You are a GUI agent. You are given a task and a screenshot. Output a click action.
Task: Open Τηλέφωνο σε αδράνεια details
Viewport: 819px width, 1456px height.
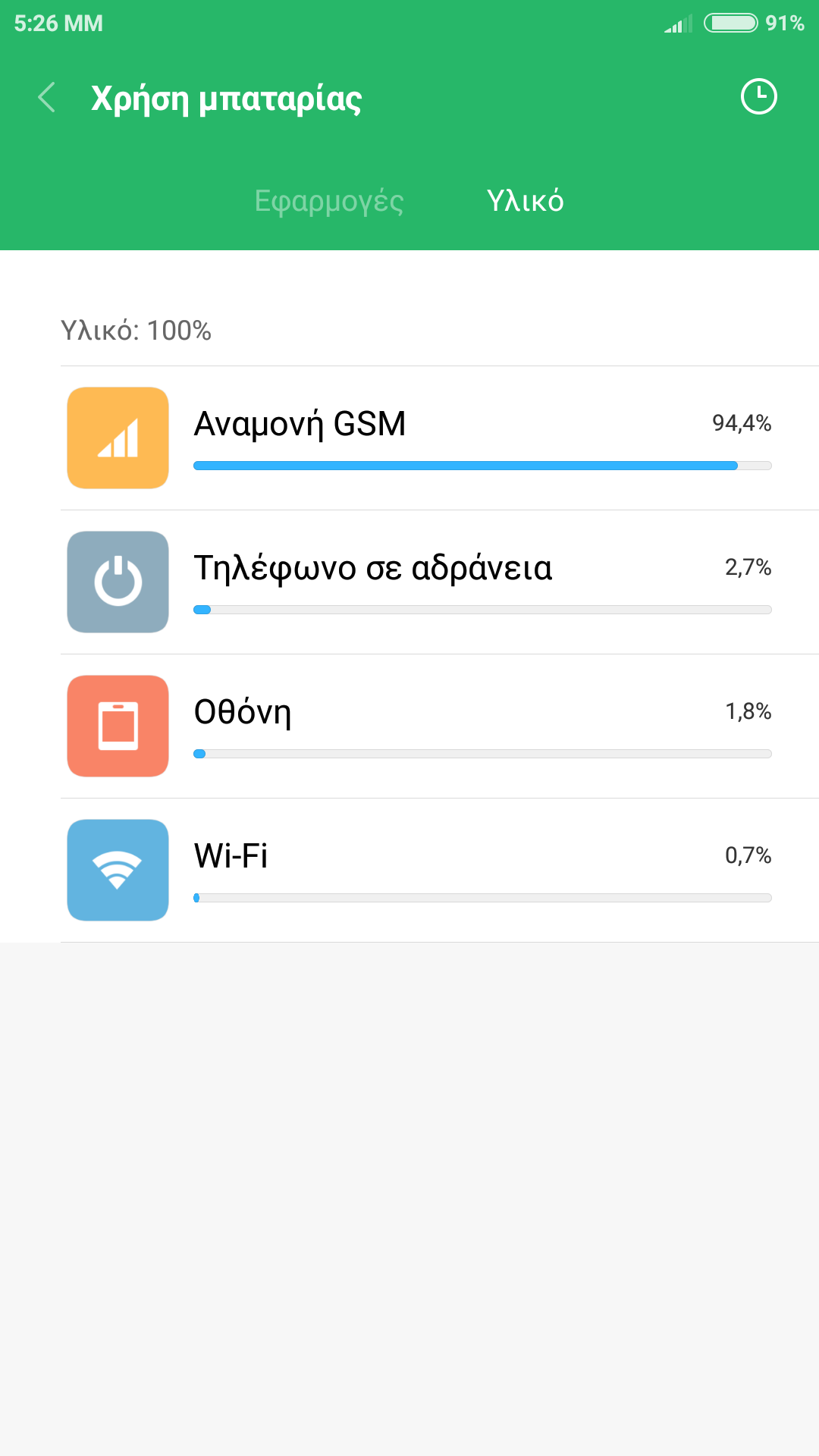(440, 582)
